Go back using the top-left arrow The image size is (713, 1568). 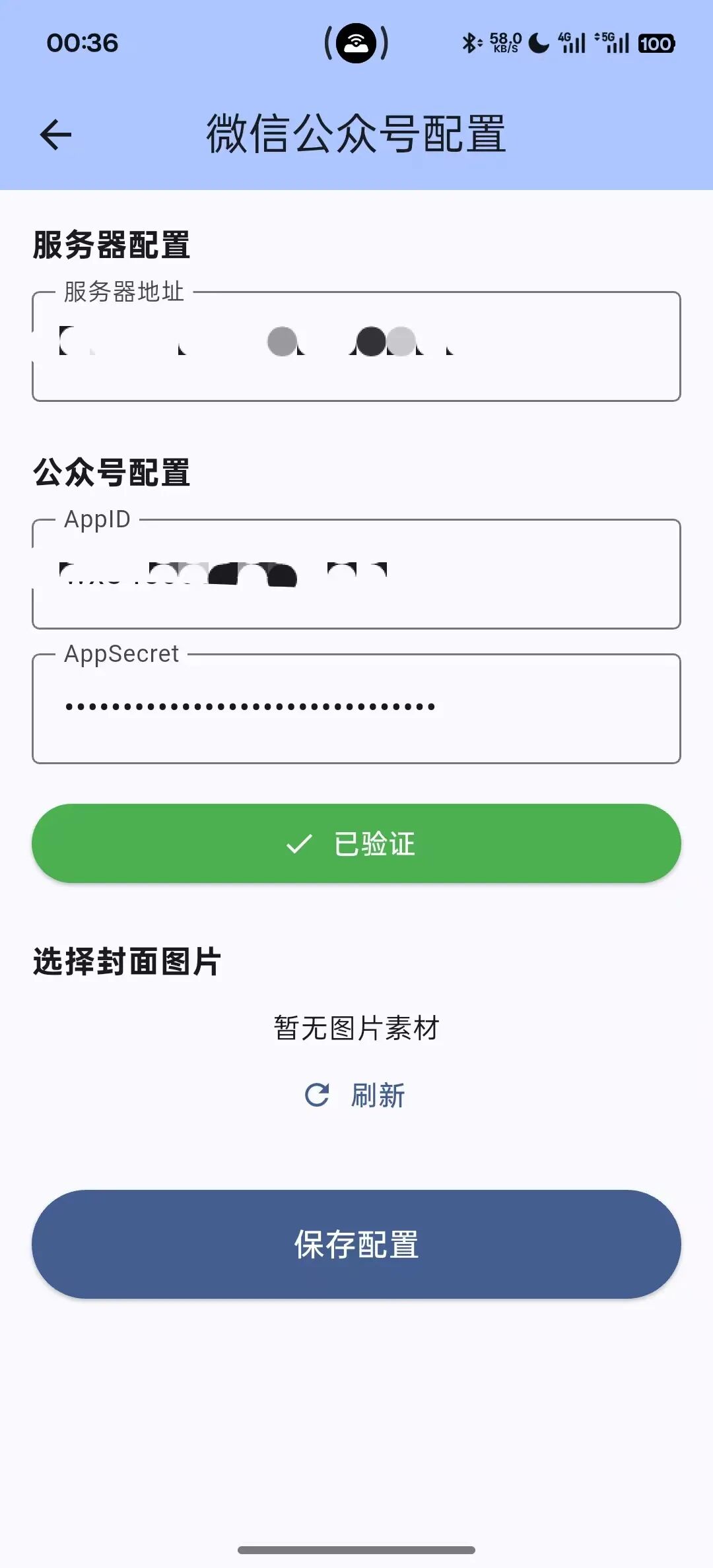tap(55, 135)
